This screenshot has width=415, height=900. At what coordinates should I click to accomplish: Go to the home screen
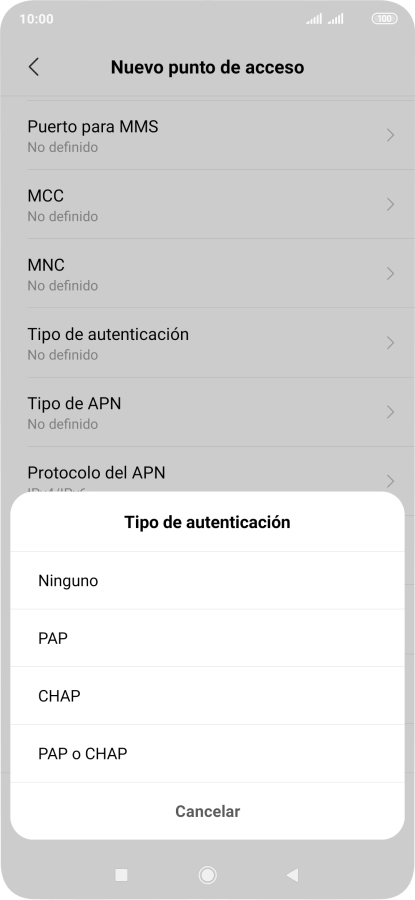pyautogui.click(x=207, y=875)
